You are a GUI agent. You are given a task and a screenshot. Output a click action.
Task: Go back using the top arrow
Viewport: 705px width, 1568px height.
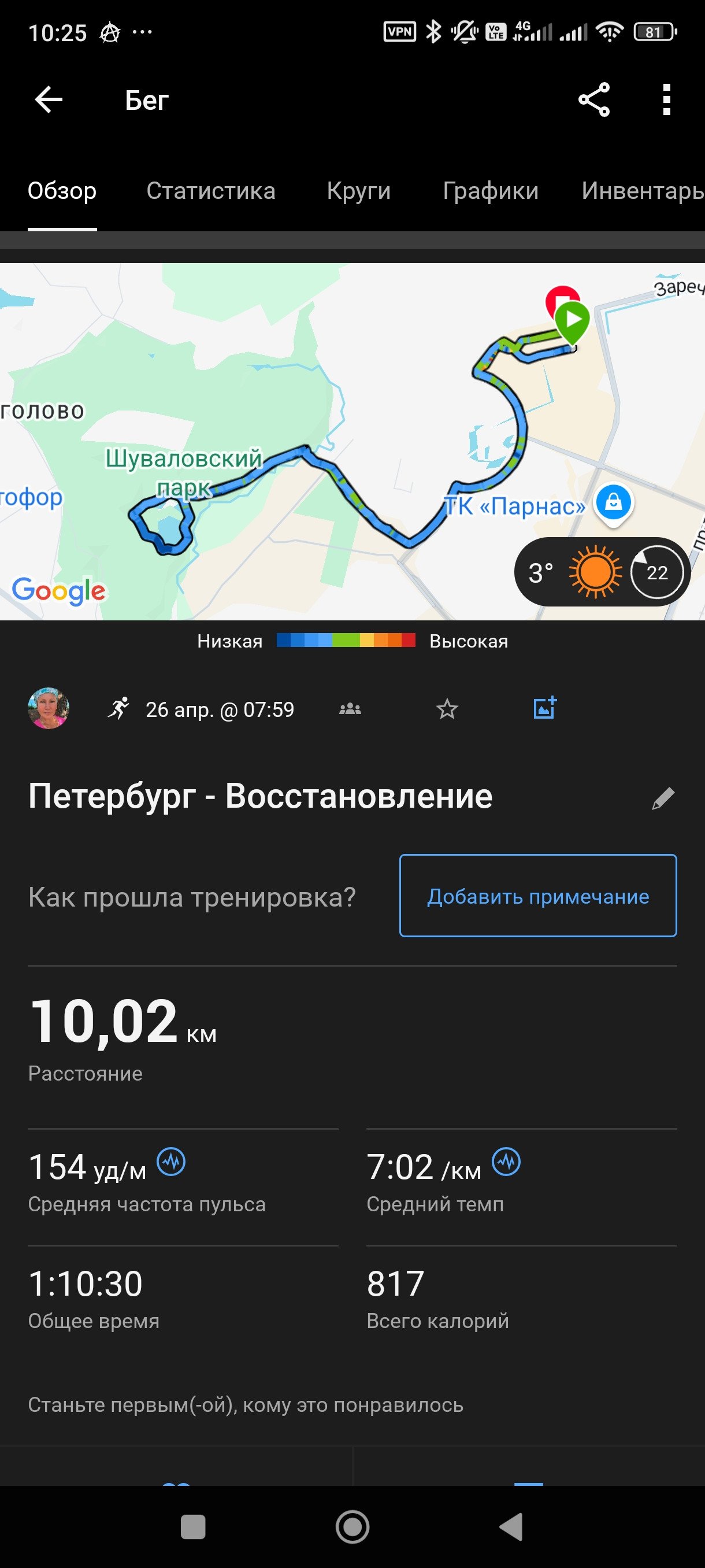coord(49,100)
